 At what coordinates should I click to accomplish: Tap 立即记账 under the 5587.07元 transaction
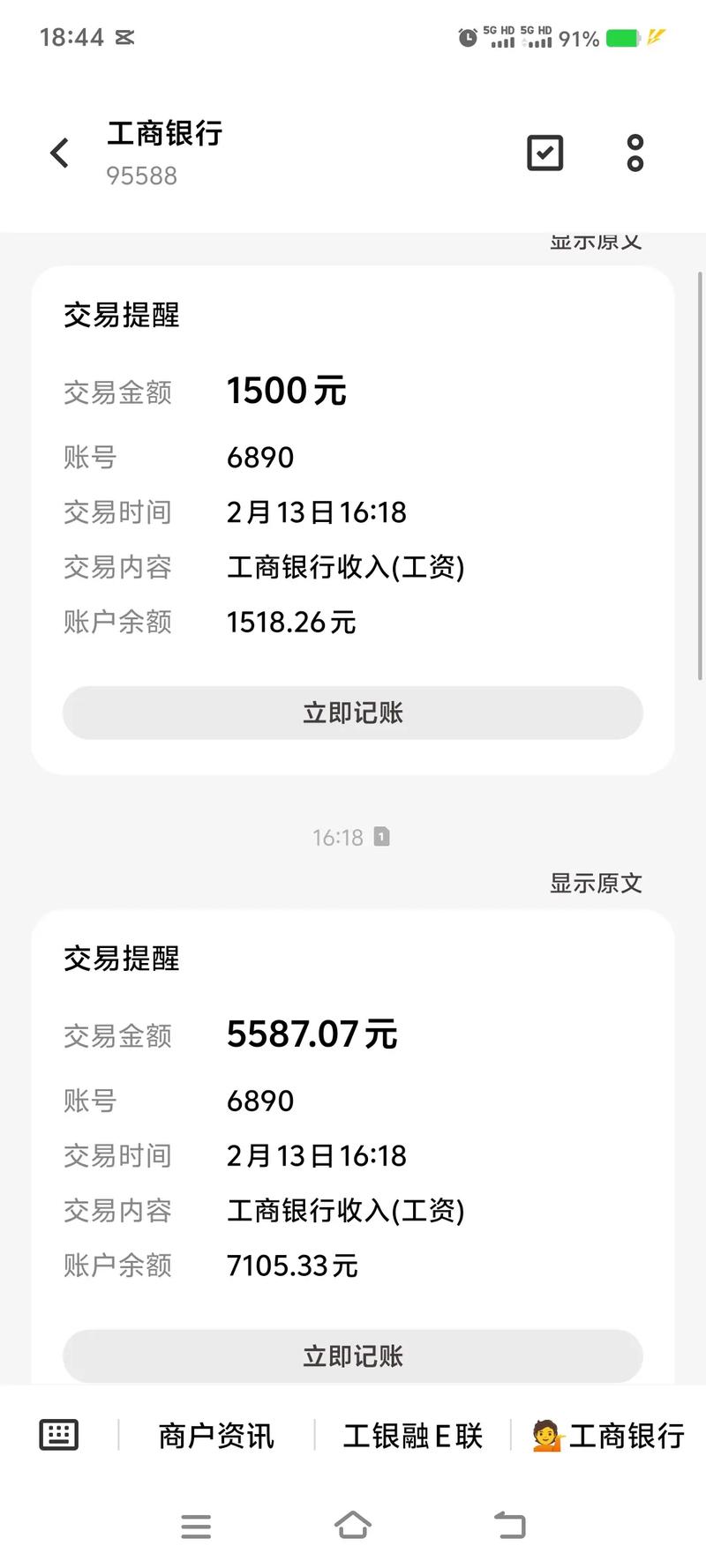tap(353, 1355)
